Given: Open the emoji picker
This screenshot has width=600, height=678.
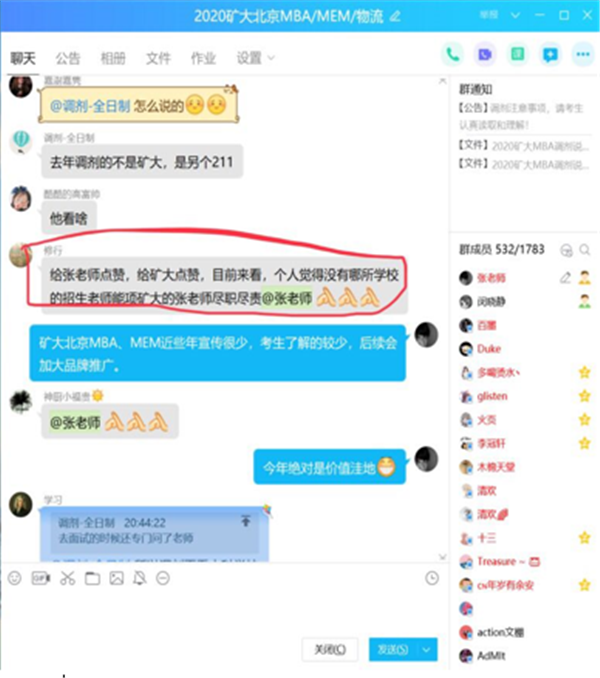Looking at the screenshot, I should point(14,578).
